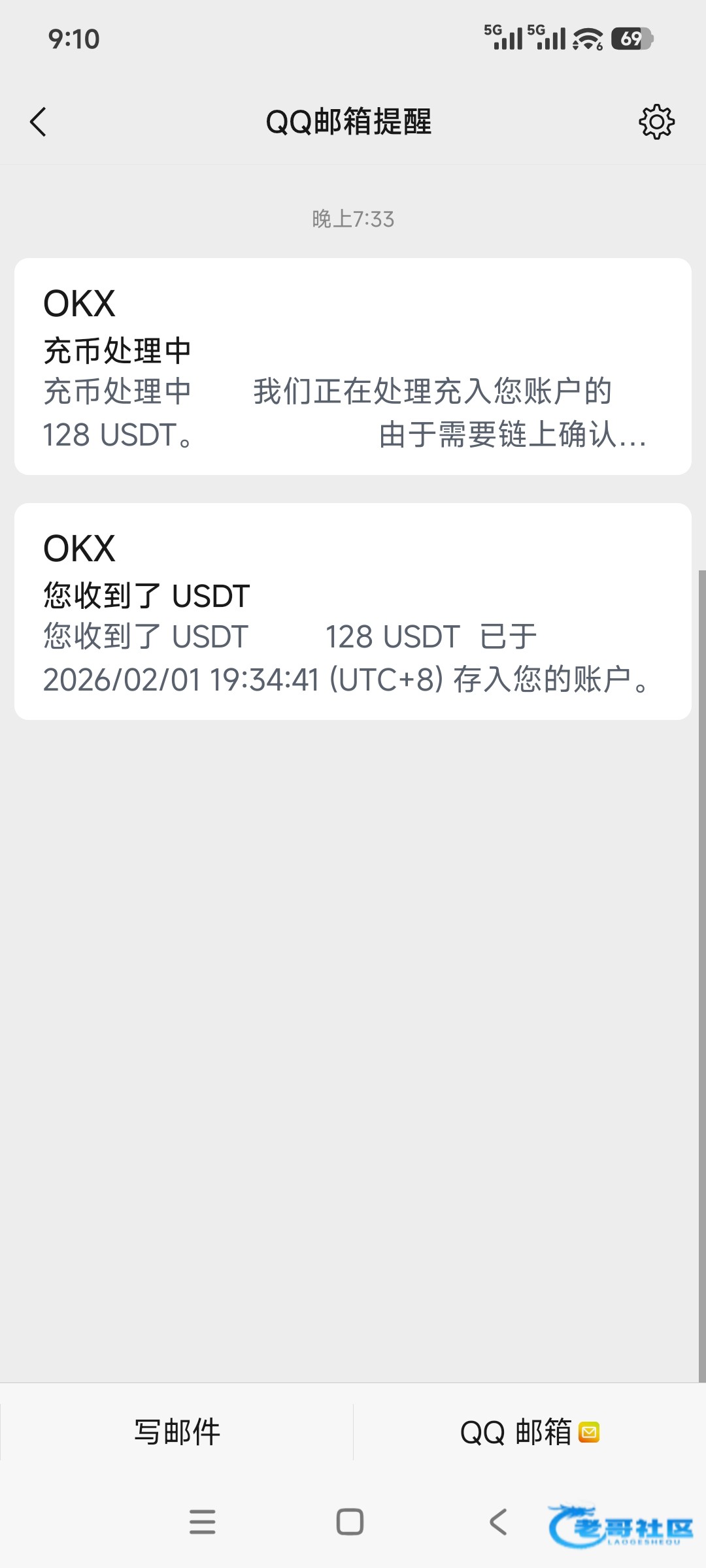
Task: Open the OKX 充币处理中 email
Action: coord(353,367)
